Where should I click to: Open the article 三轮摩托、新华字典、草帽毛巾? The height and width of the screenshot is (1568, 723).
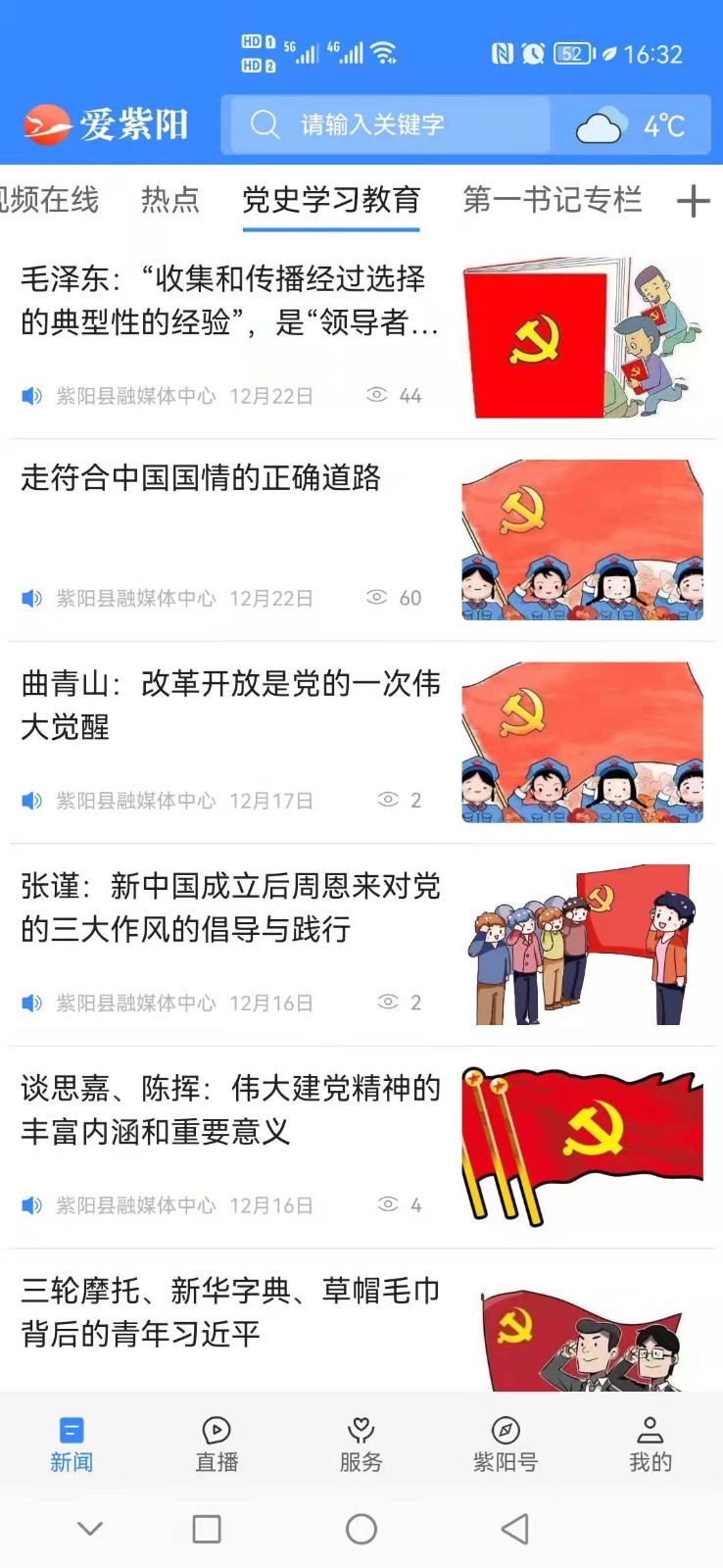(230, 1311)
